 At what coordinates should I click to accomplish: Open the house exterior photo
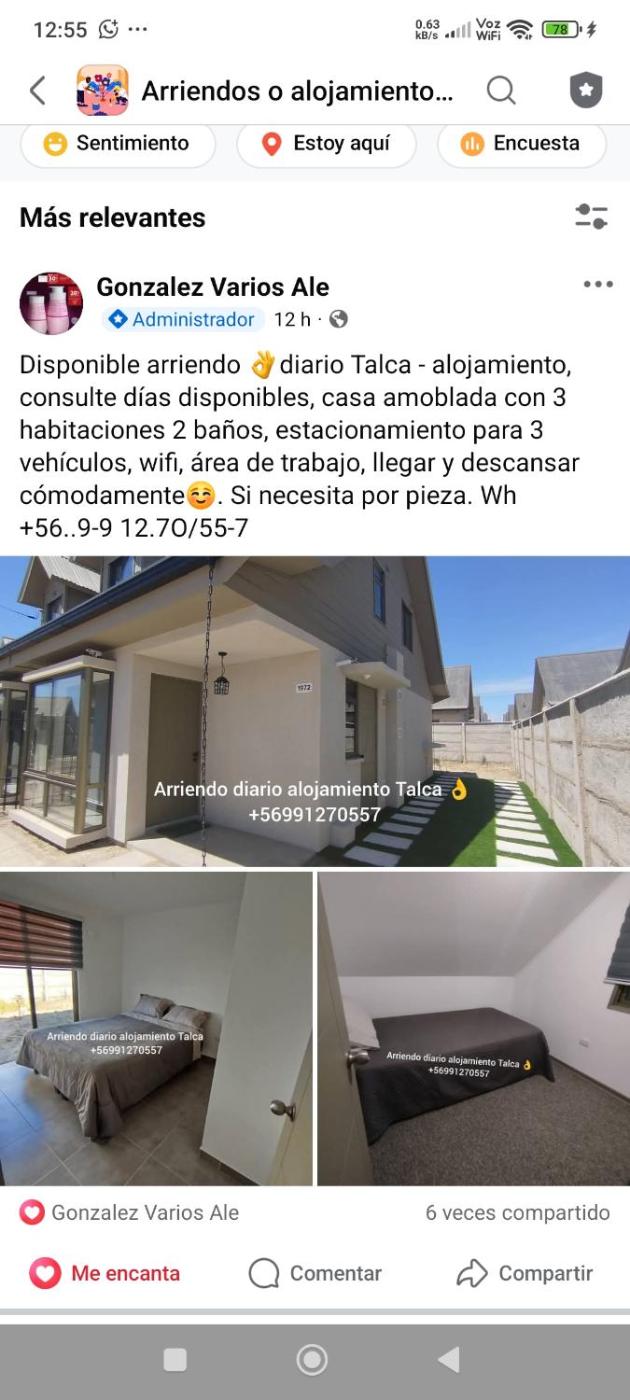coord(315,710)
